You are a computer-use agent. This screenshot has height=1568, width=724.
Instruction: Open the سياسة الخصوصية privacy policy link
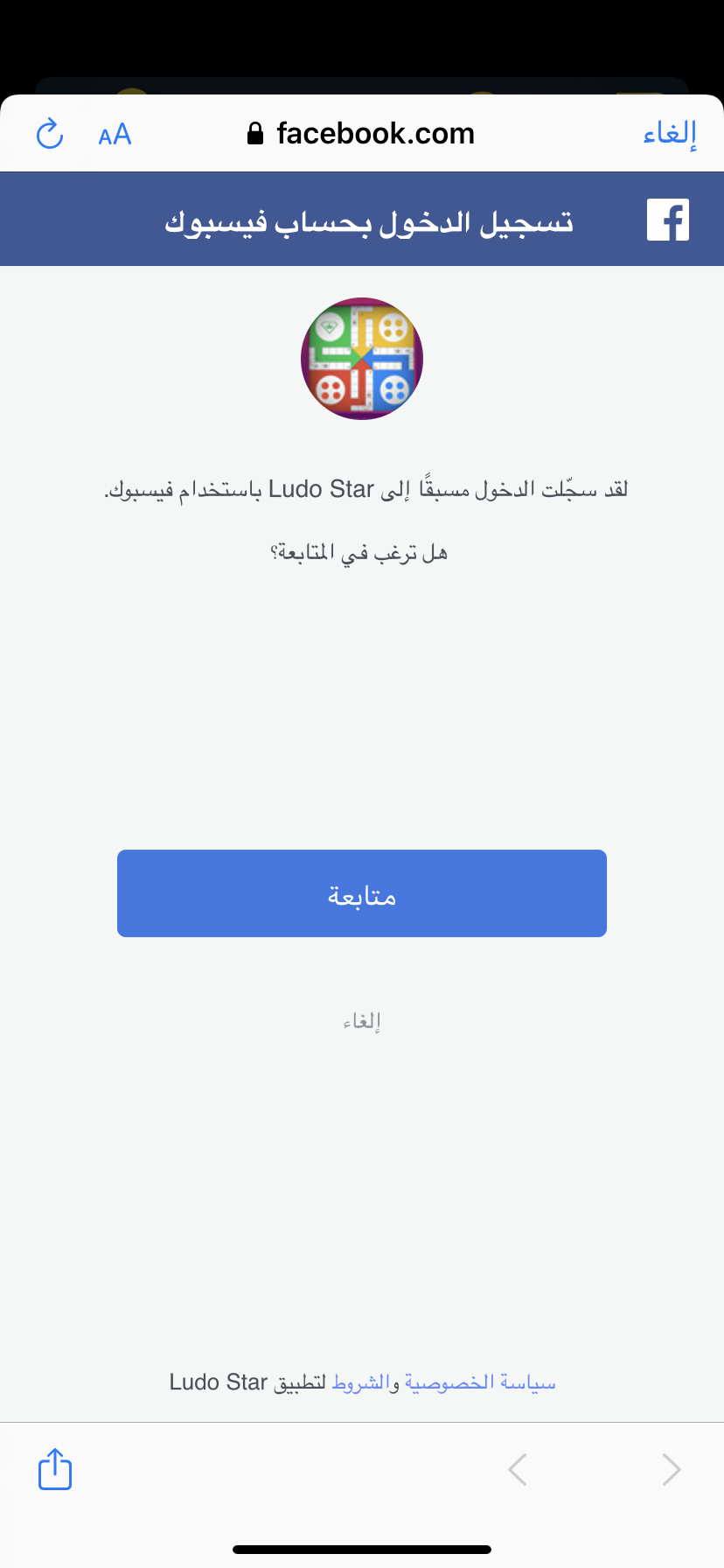480,1382
